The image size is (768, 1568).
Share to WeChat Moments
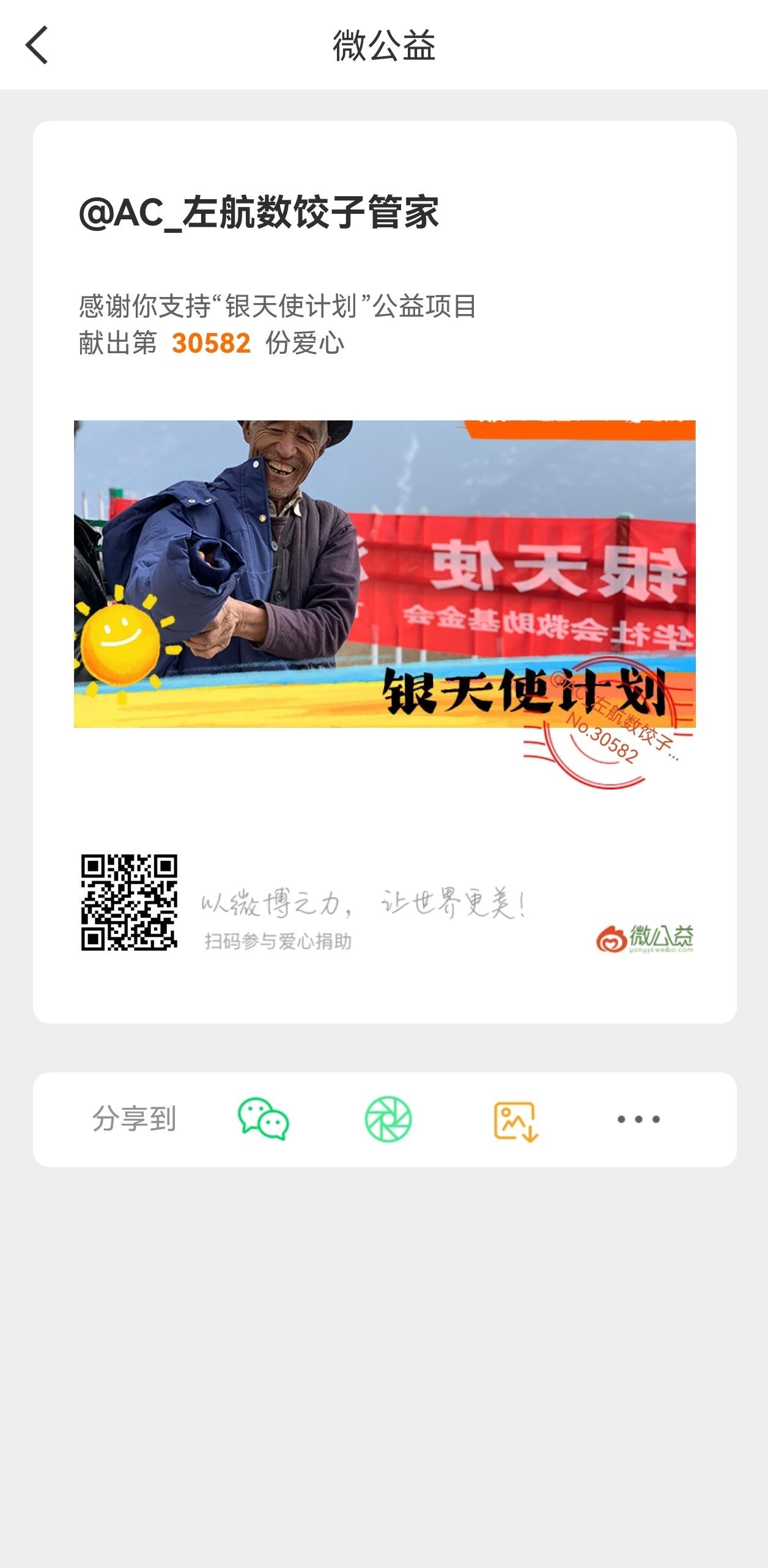coord(388,1119)
